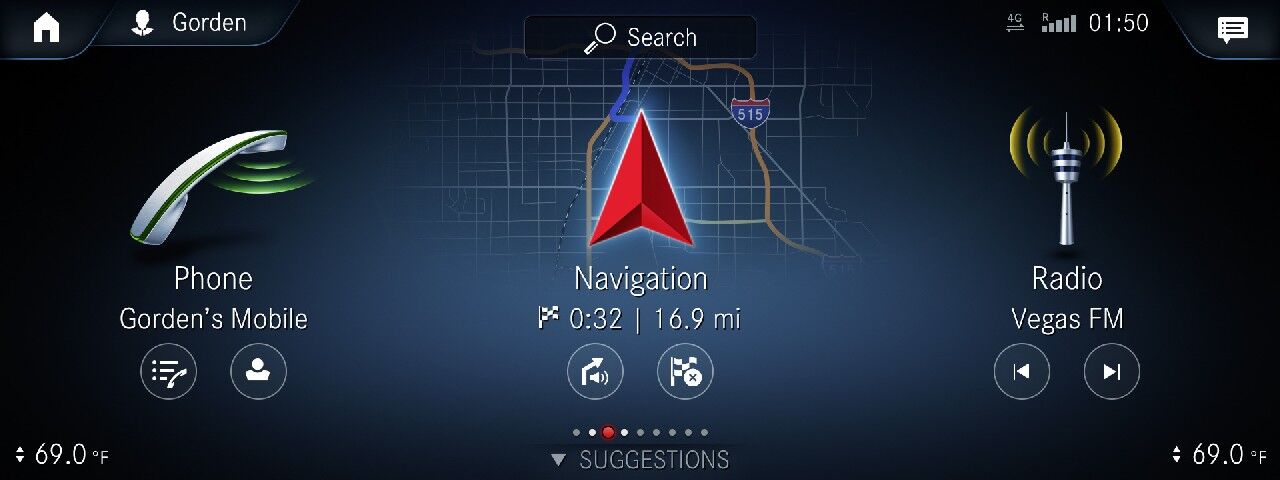Toggle navigation voice announcements
The width and height of the screenshot is (1280, 480).
click(x=595, y=371)
